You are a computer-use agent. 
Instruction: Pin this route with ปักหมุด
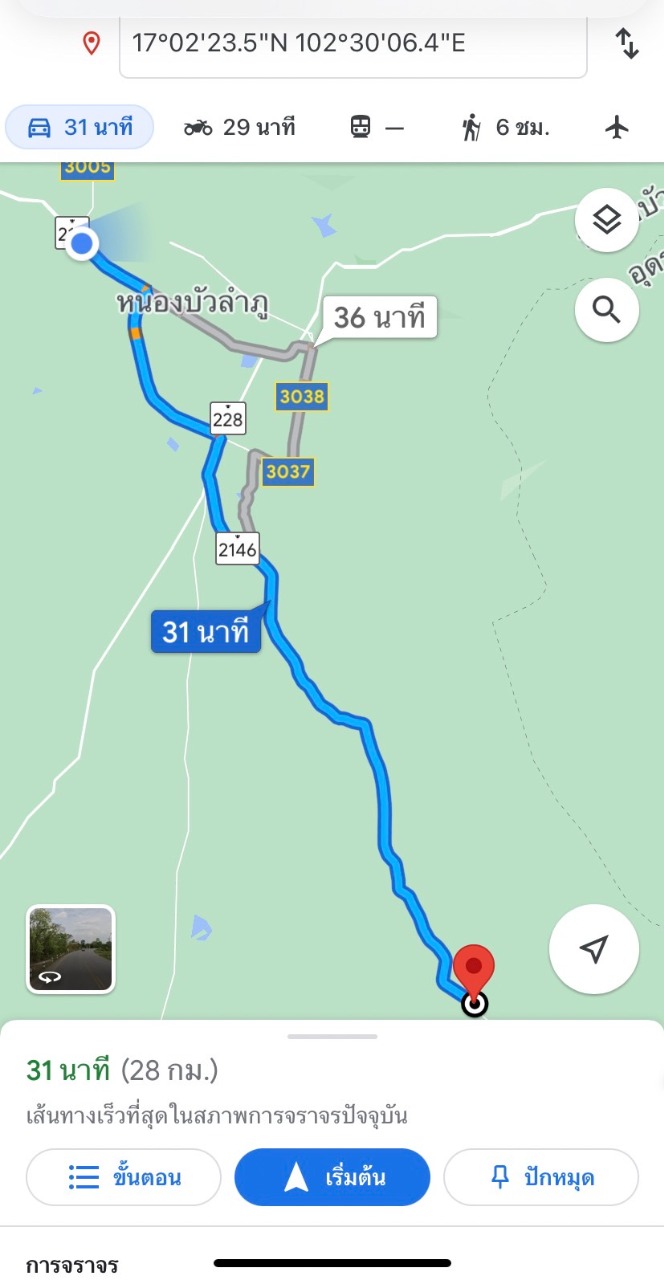tap(541, 1177)
